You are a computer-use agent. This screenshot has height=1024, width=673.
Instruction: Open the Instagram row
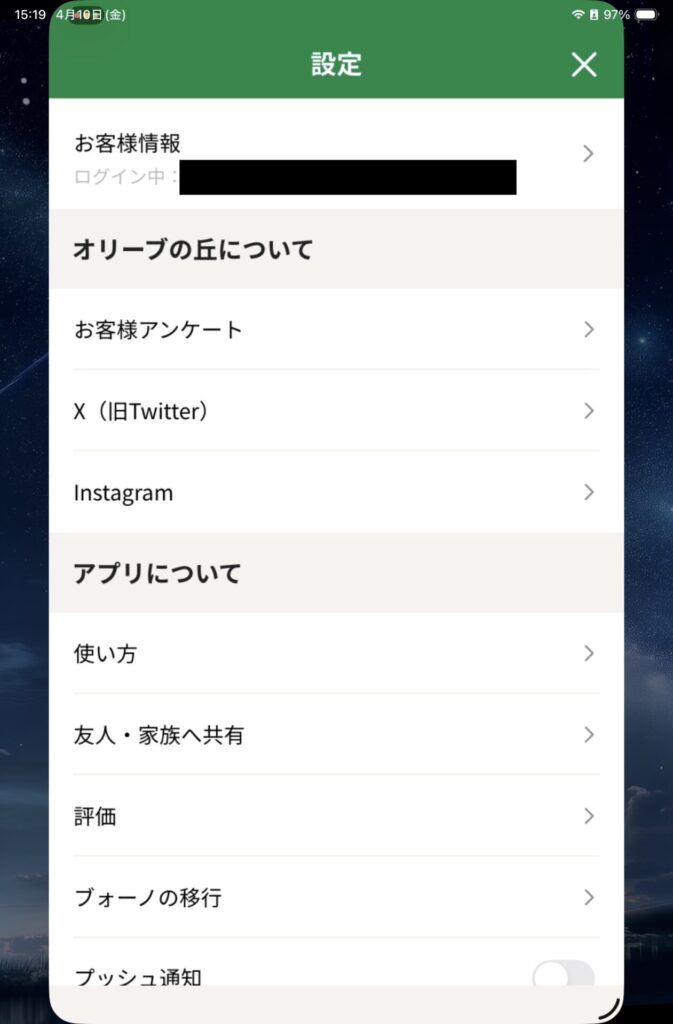click(336, 493)
